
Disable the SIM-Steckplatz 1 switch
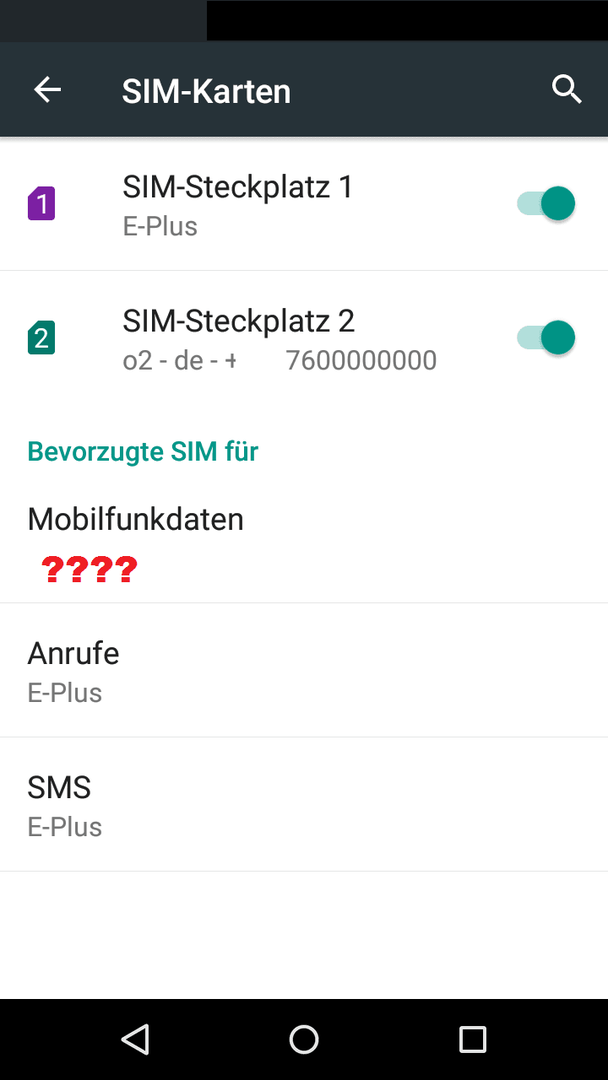click(x=546, y=204)
